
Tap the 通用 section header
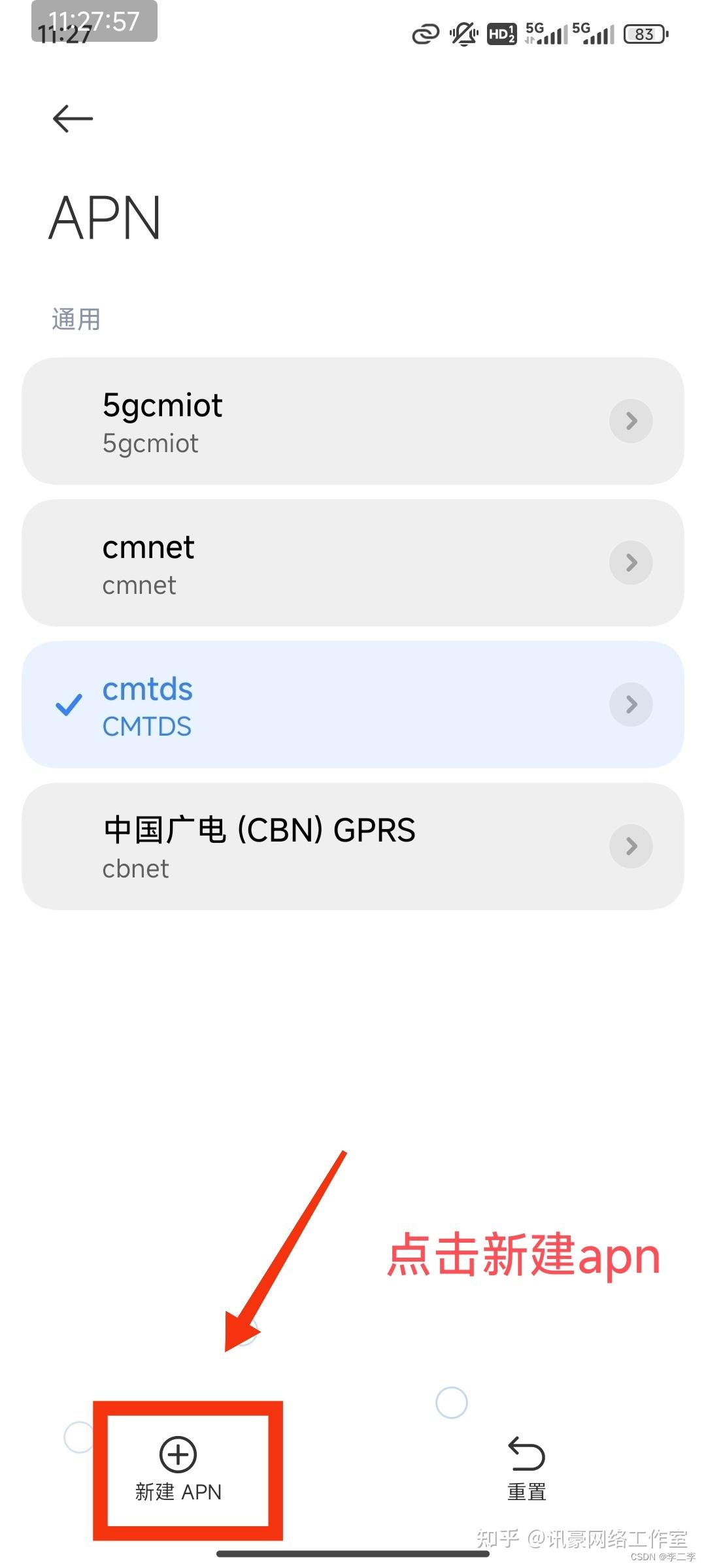pos(74,318)
